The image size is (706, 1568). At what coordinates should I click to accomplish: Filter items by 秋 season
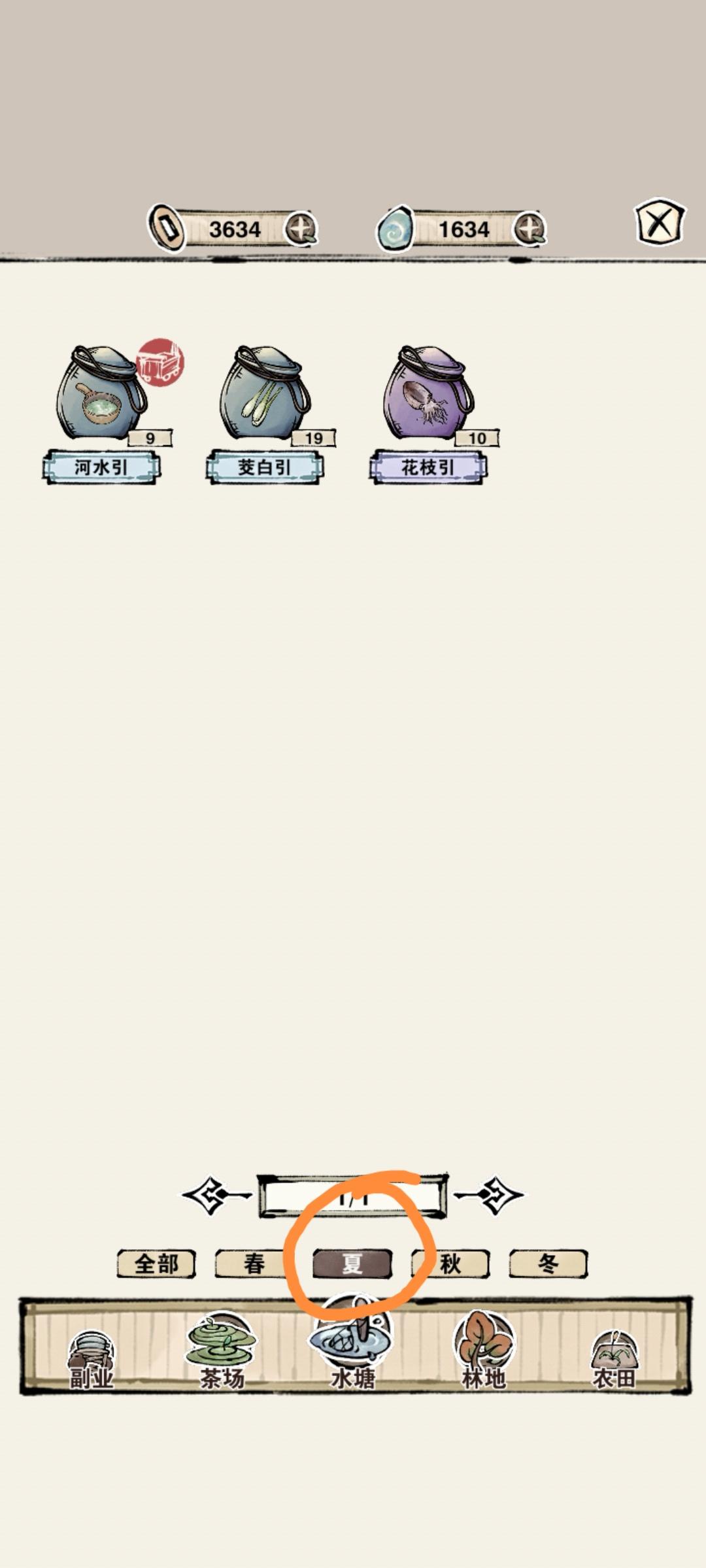450,1264
